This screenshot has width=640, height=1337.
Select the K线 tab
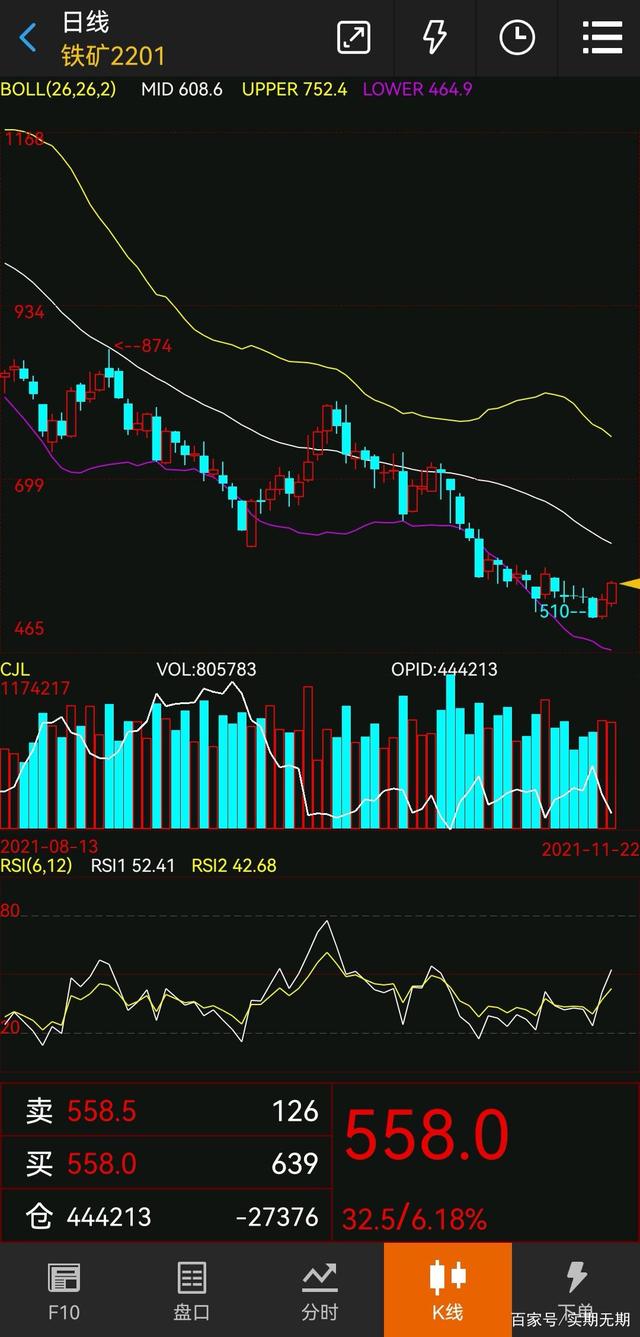447,1290
